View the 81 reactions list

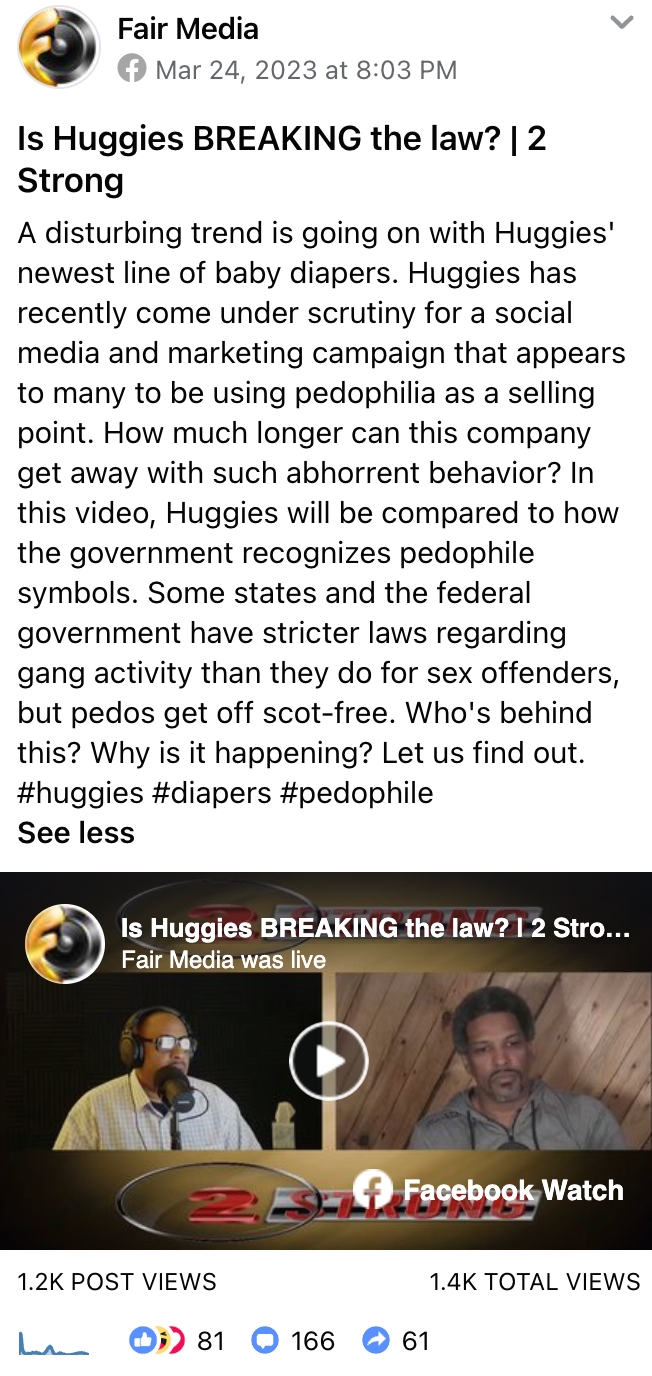(x=177, y=1341)
